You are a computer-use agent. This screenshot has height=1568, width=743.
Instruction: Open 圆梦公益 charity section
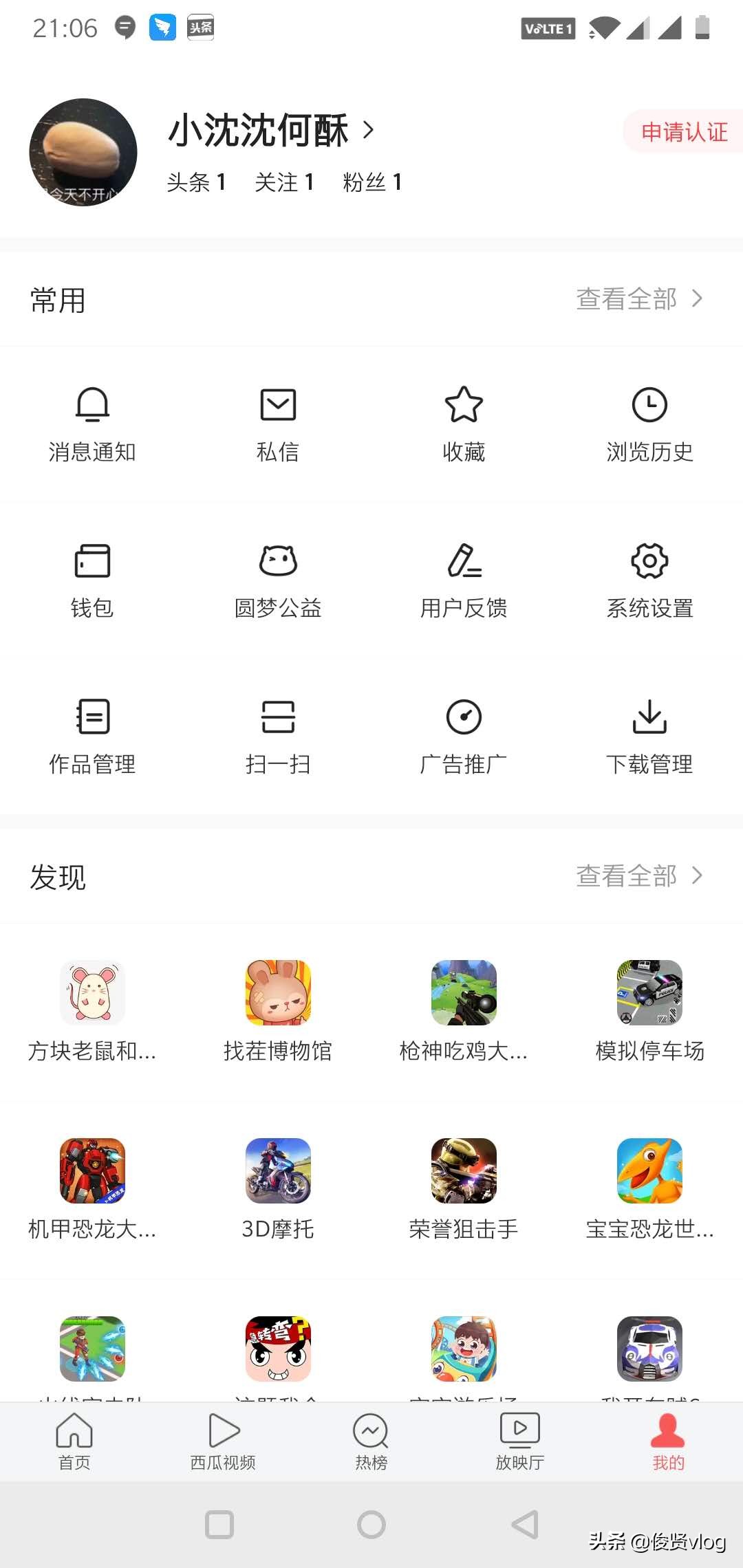[x=279, y=578]
